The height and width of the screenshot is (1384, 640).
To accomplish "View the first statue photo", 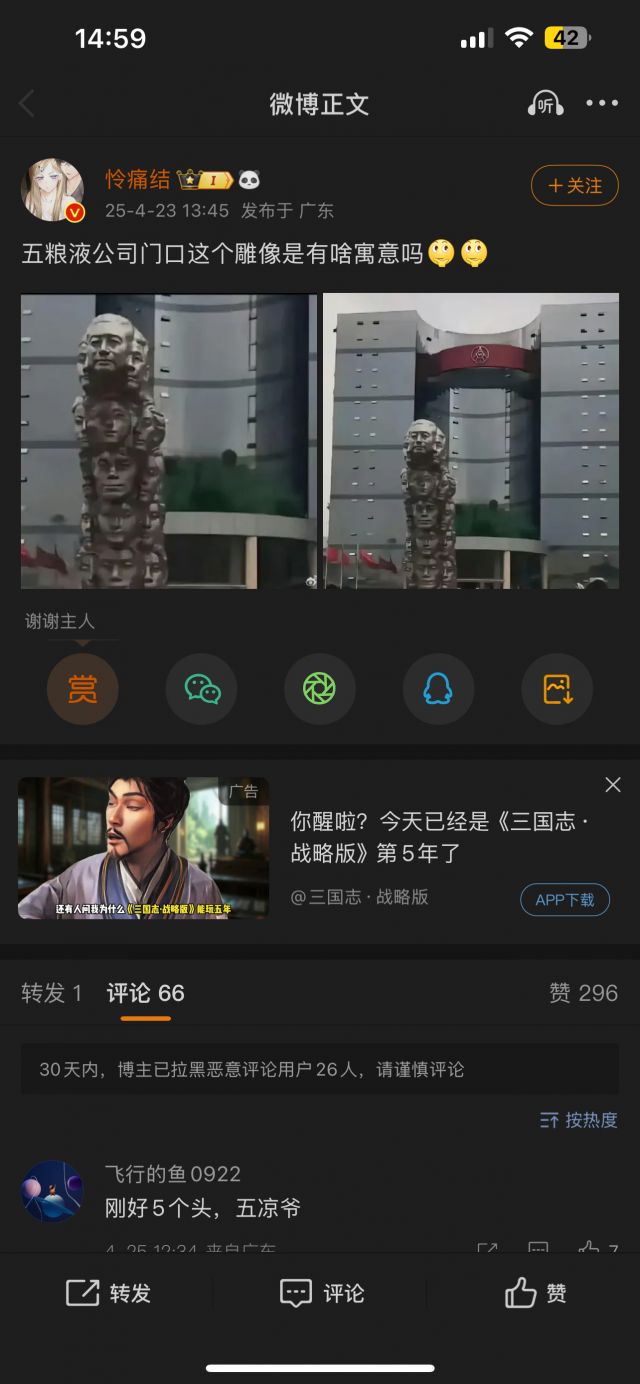I will coord(168,440).
